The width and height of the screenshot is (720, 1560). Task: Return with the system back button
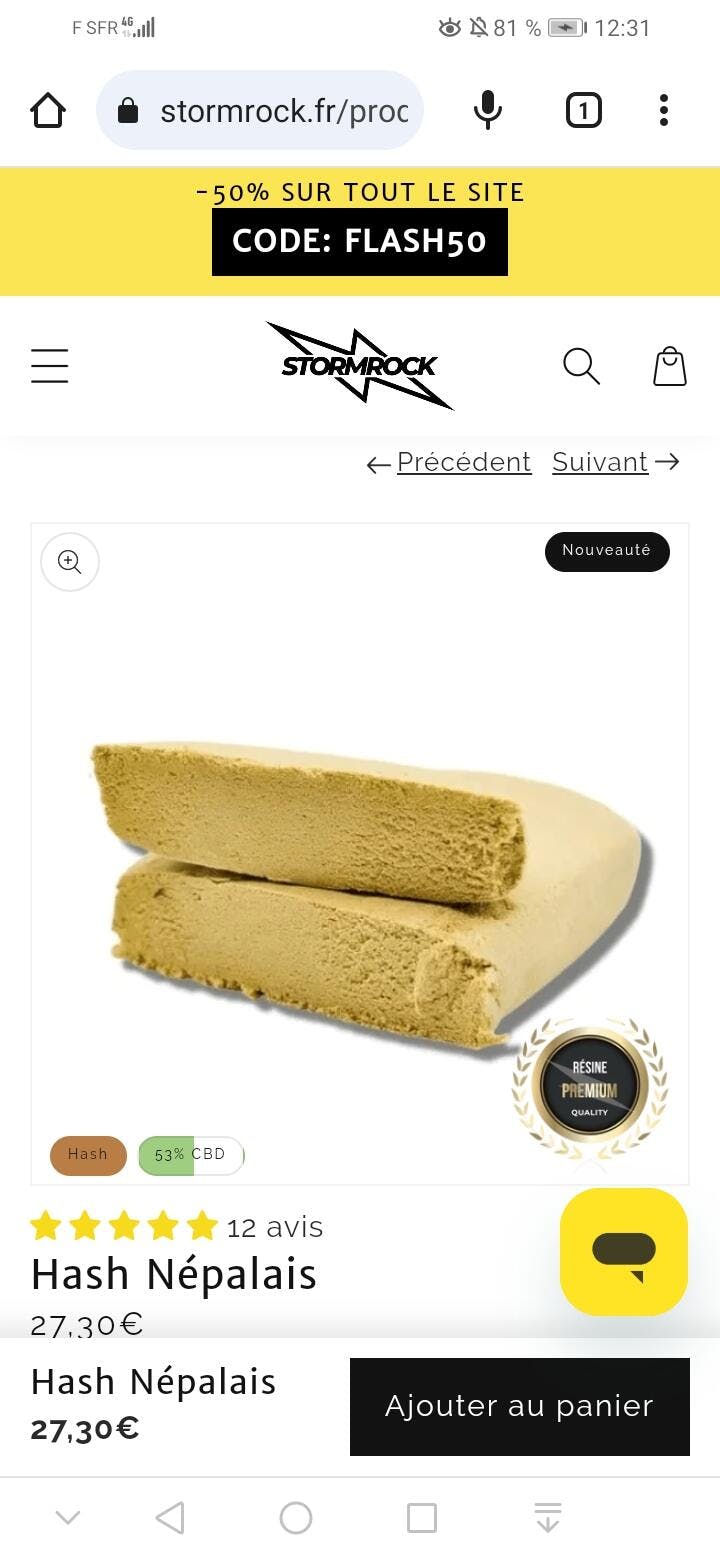170,1517
